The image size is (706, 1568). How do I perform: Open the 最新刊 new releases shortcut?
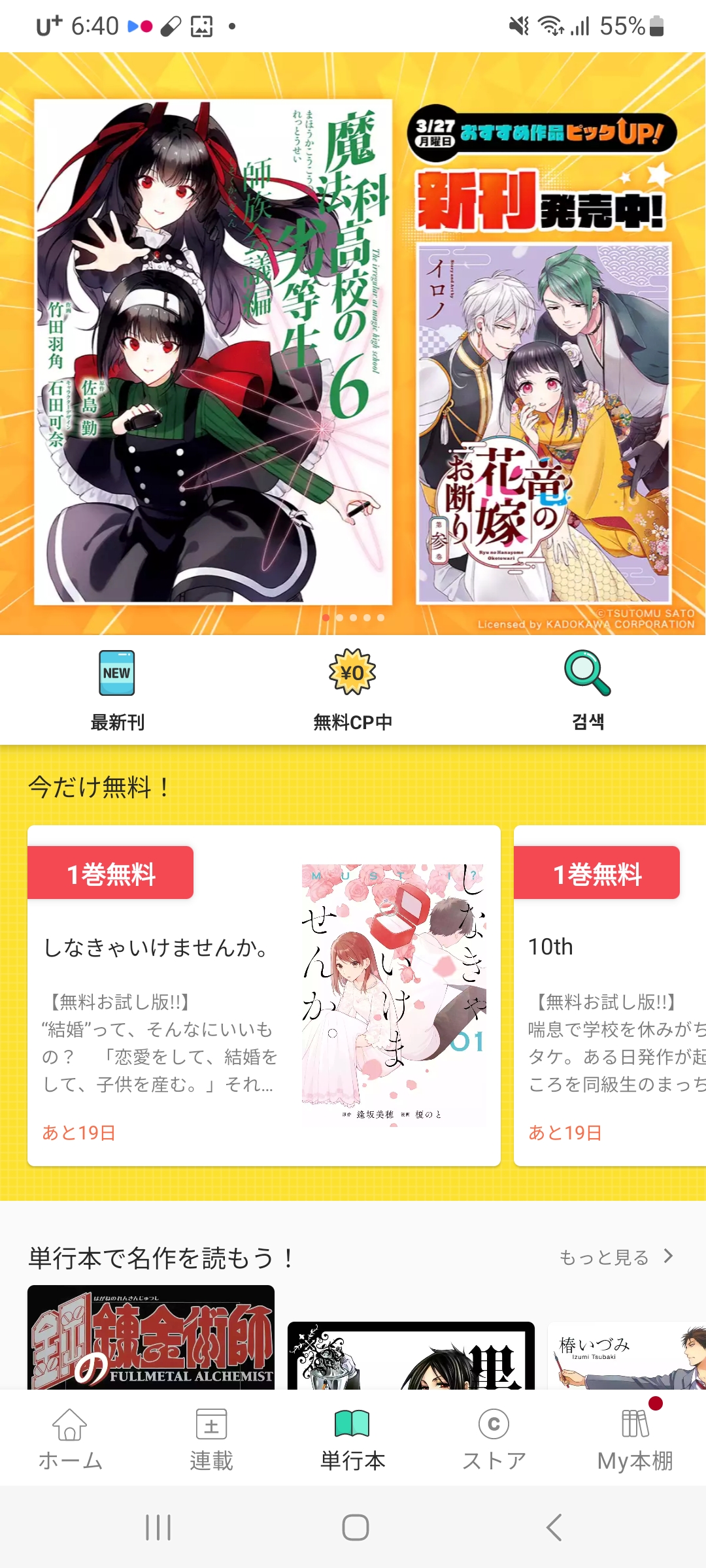pos(117,690)
